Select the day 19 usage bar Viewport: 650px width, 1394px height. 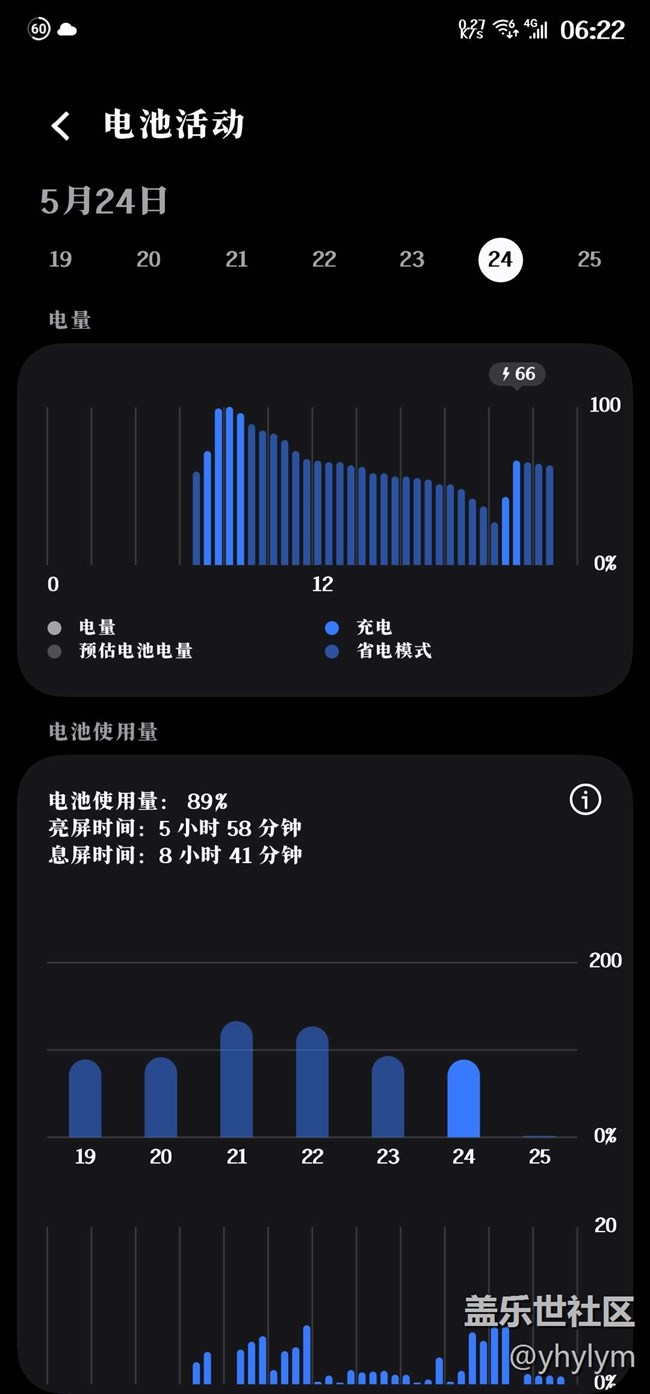tap(85, 1099)
